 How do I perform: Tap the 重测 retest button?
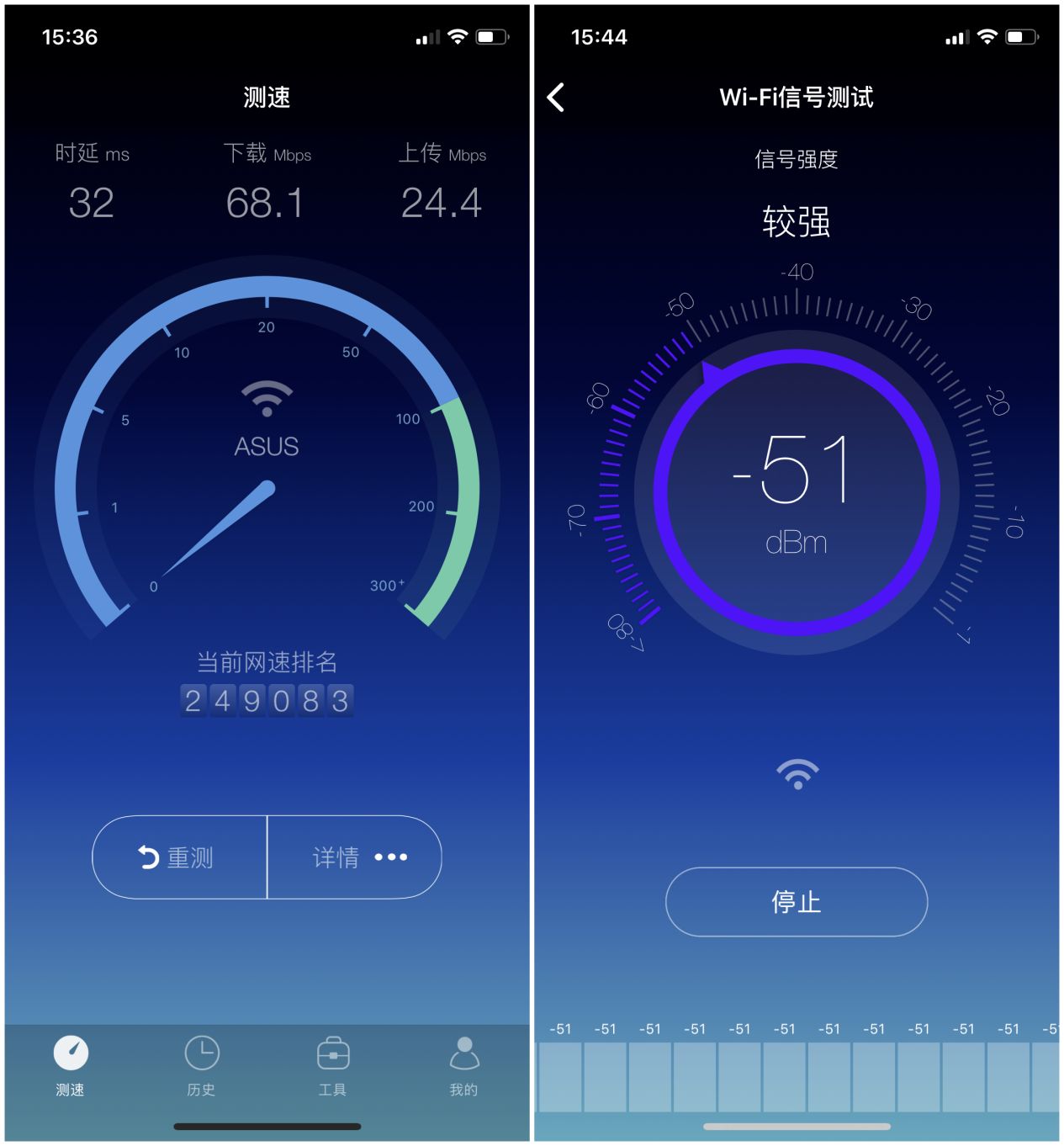point(179,857)
